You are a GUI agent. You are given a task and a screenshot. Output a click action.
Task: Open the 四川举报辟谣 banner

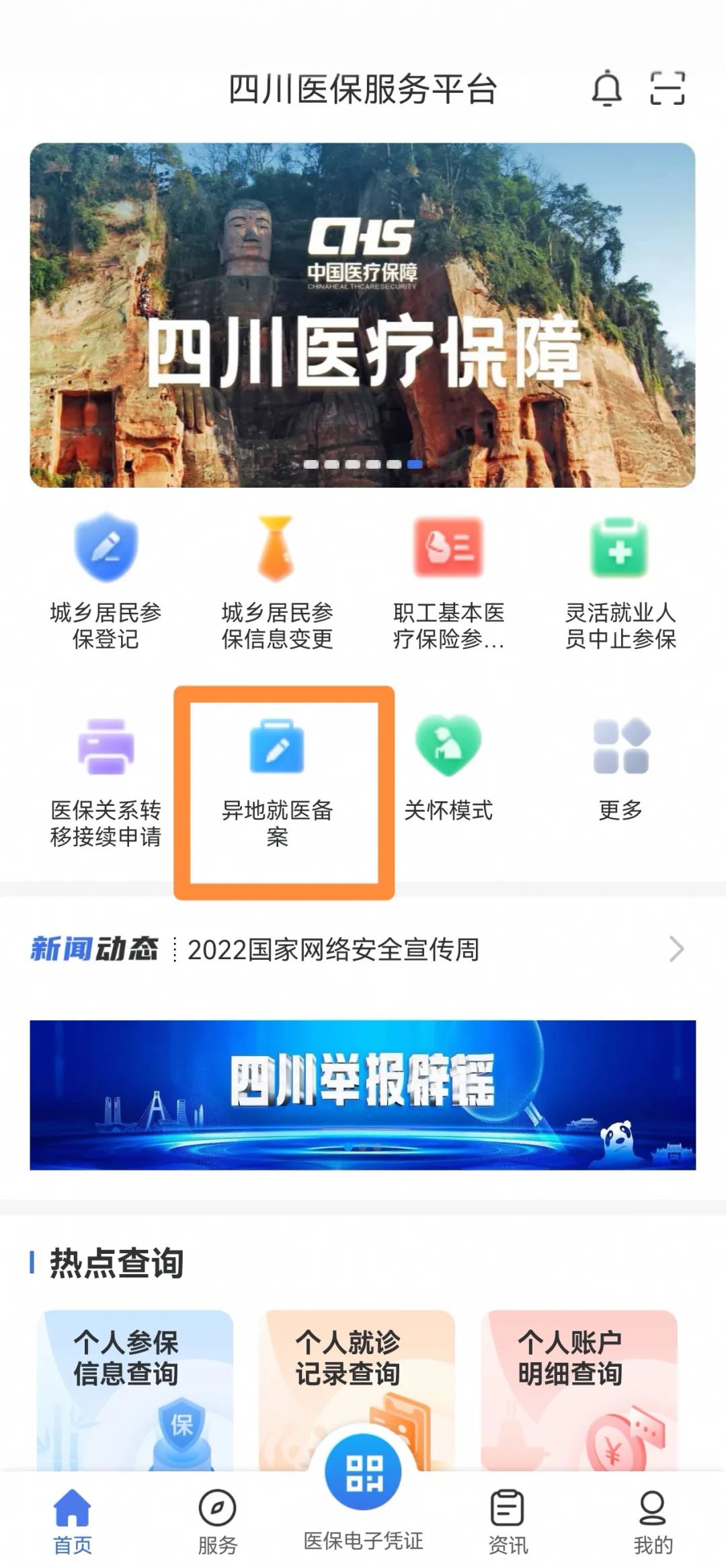point(362,1094)
